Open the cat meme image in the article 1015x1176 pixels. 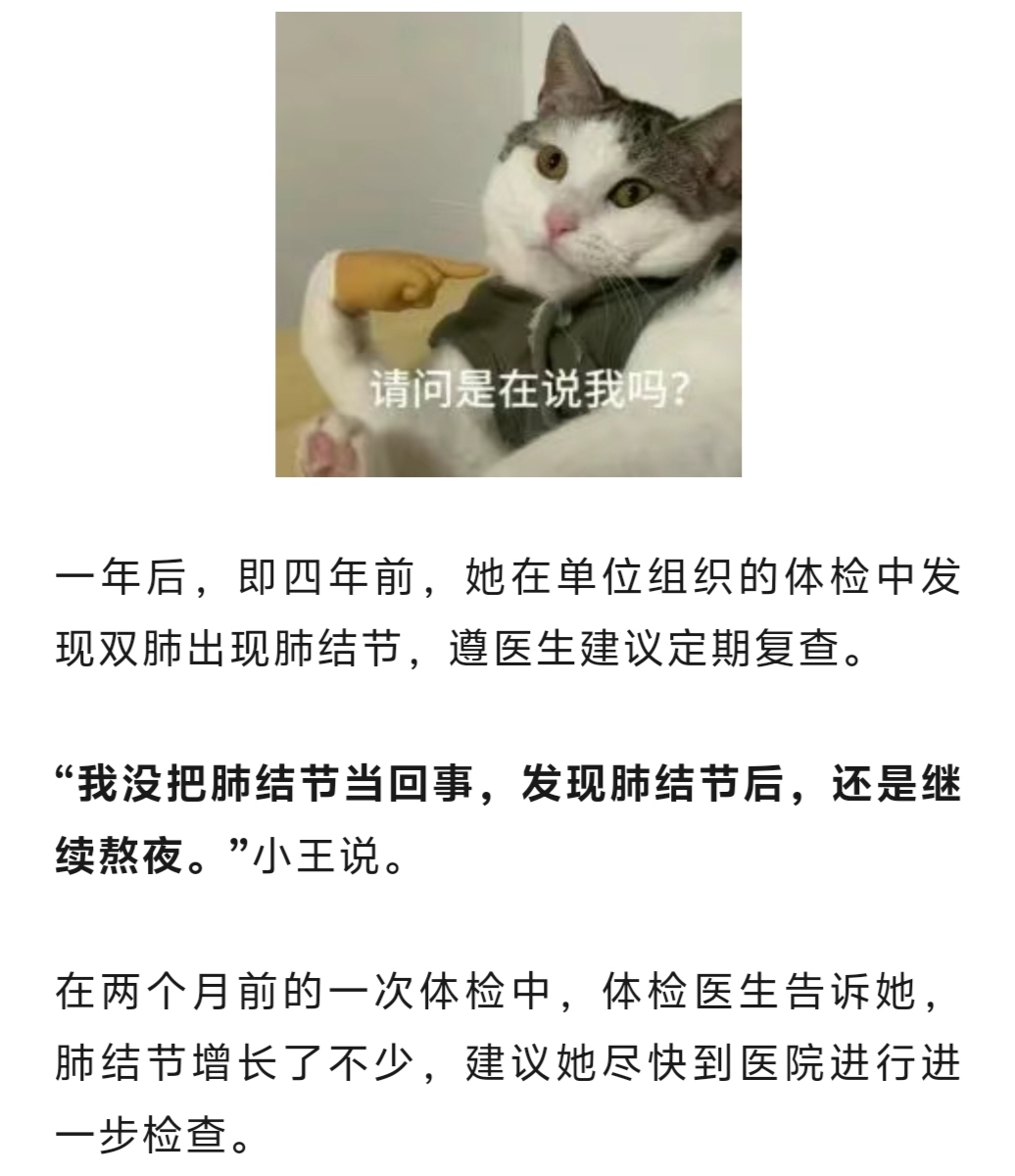[x=507, y=244]
